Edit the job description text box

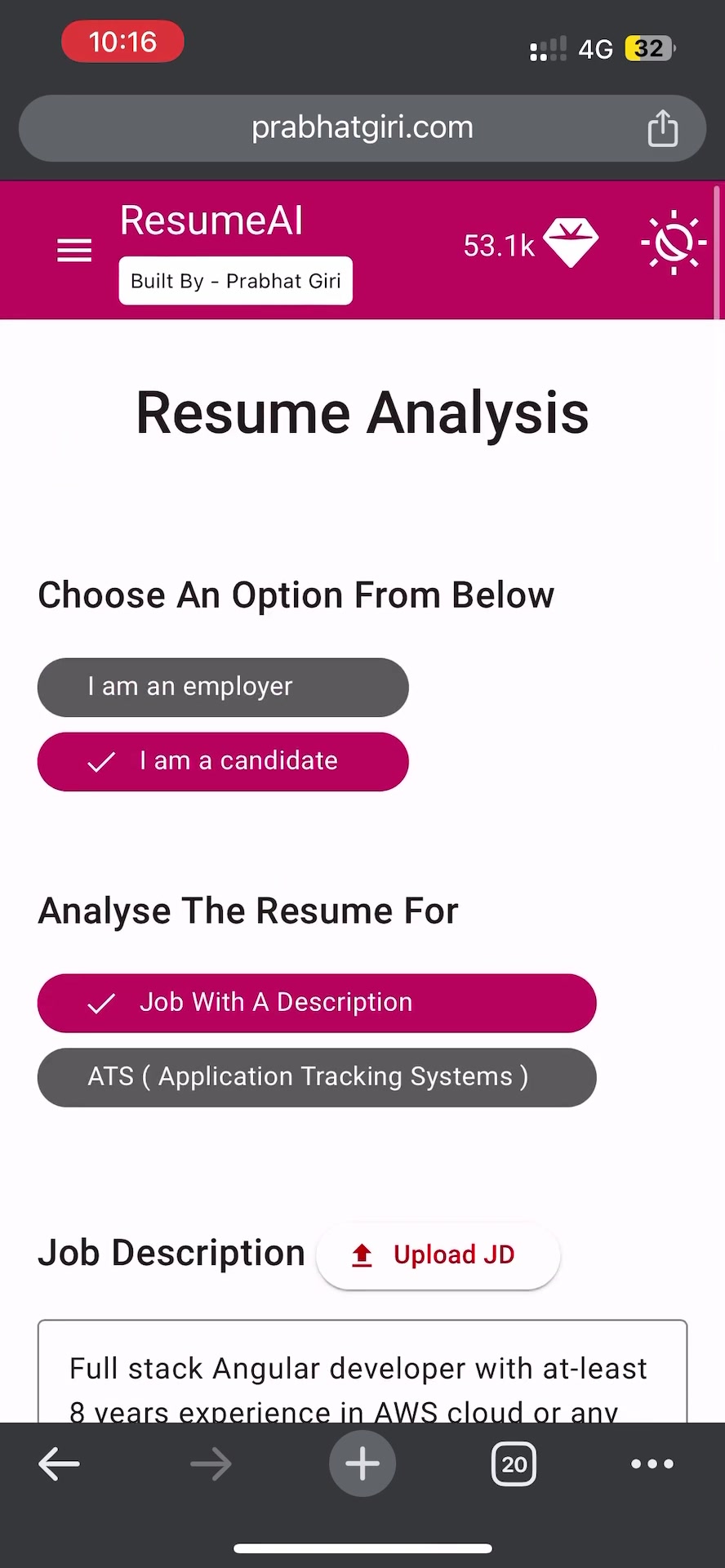pos(362,1371)
